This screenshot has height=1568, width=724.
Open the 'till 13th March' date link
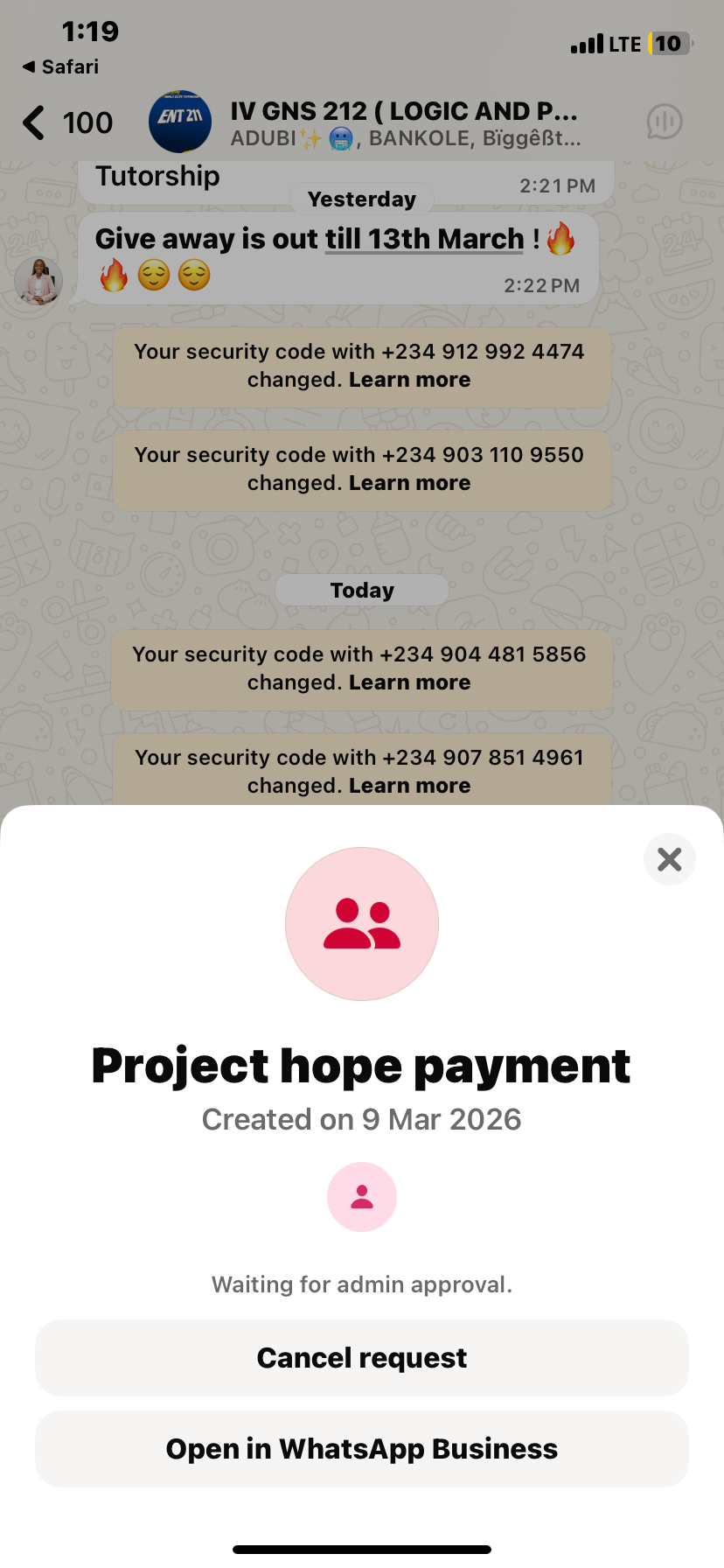[424, 239]
